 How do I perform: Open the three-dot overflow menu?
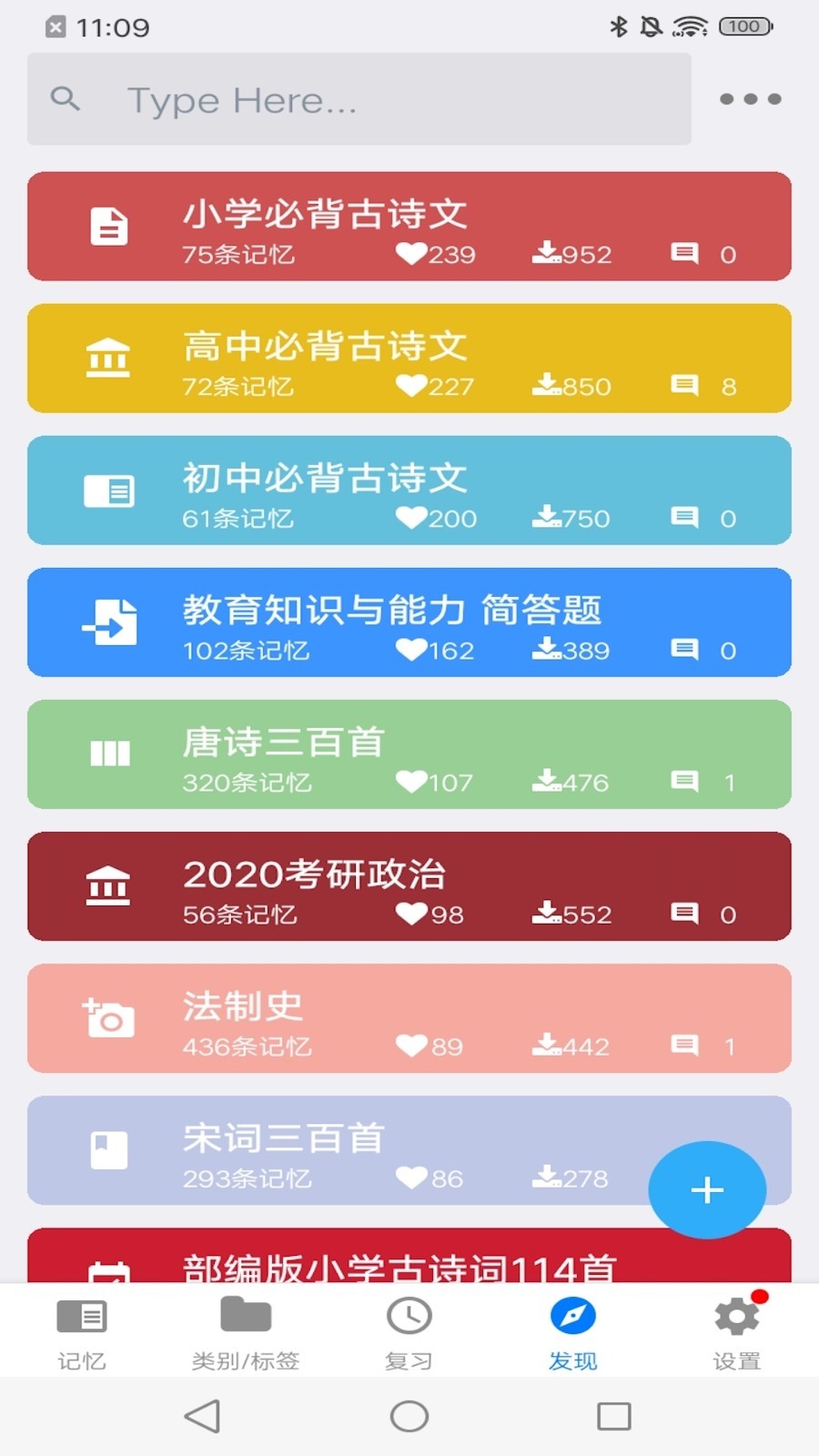[749, 98]
